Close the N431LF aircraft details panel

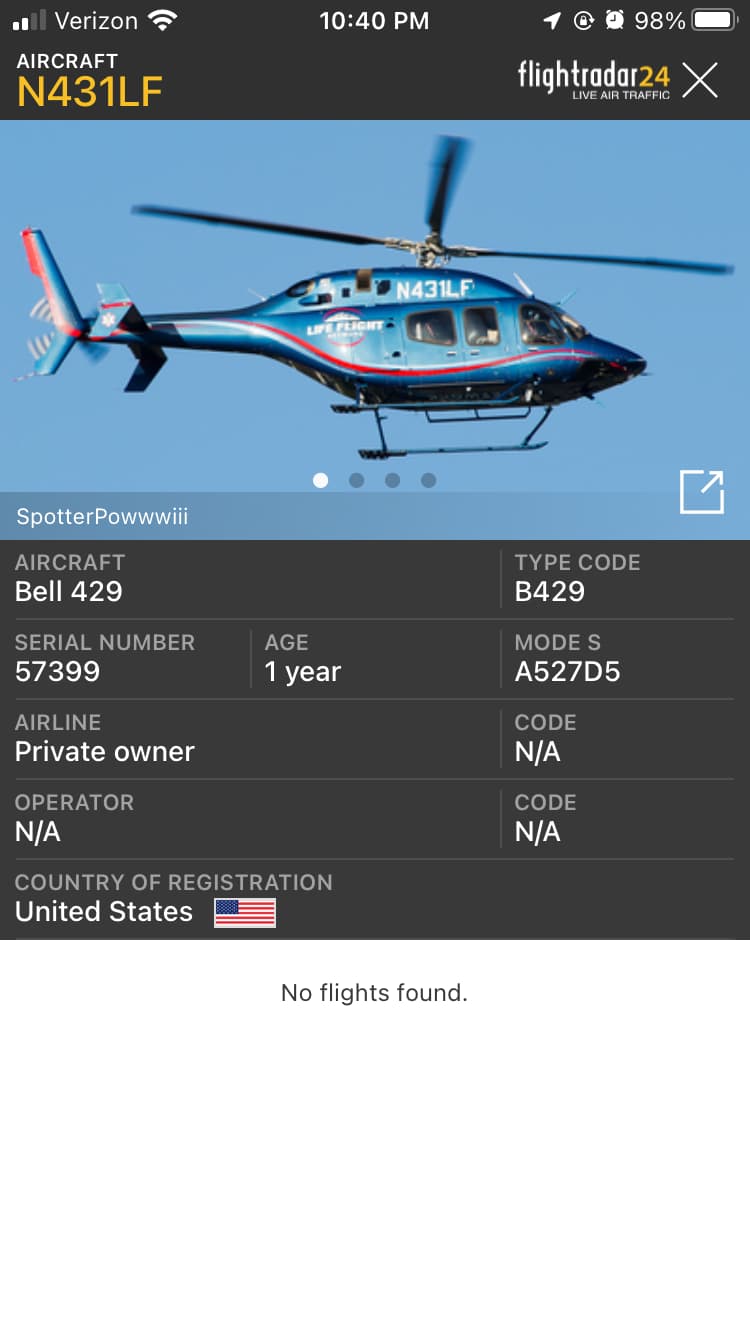coord(700,80)
